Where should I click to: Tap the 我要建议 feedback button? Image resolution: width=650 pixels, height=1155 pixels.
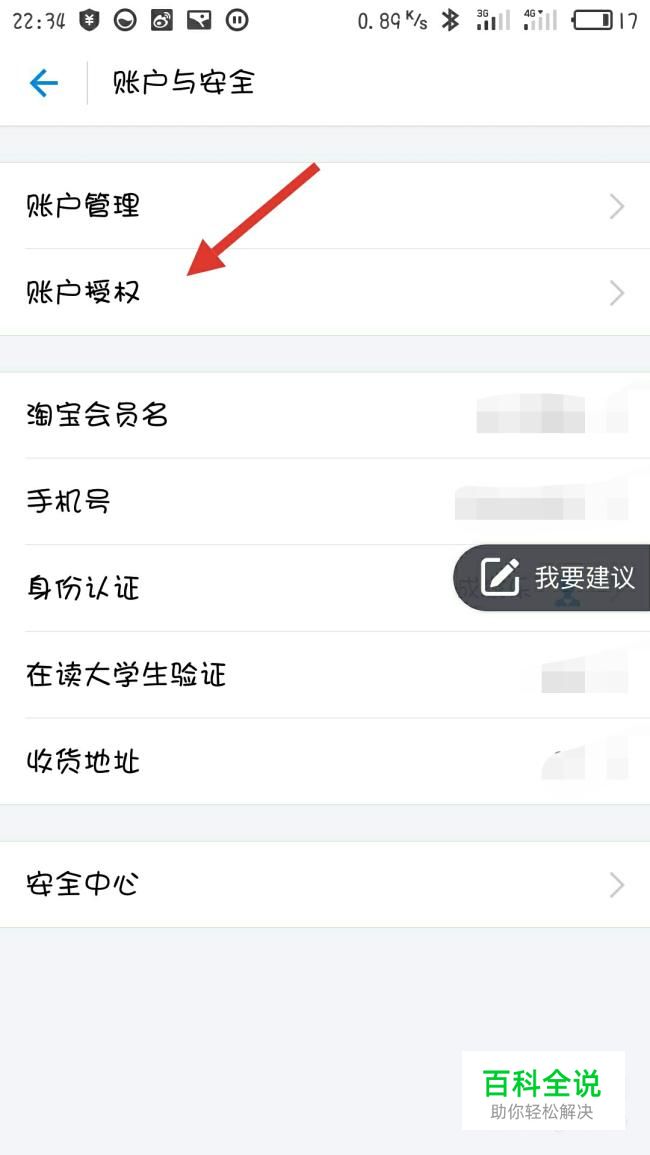coord(558,577)
